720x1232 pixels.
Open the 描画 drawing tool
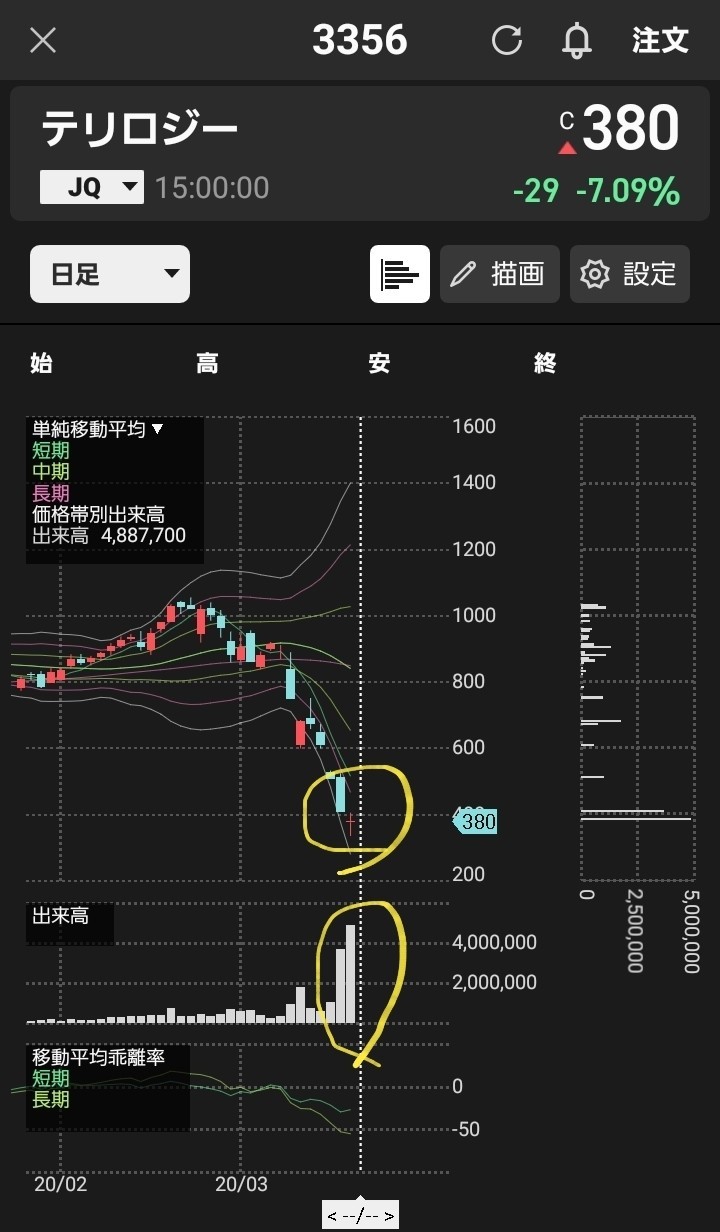click(x=500, y=274)
